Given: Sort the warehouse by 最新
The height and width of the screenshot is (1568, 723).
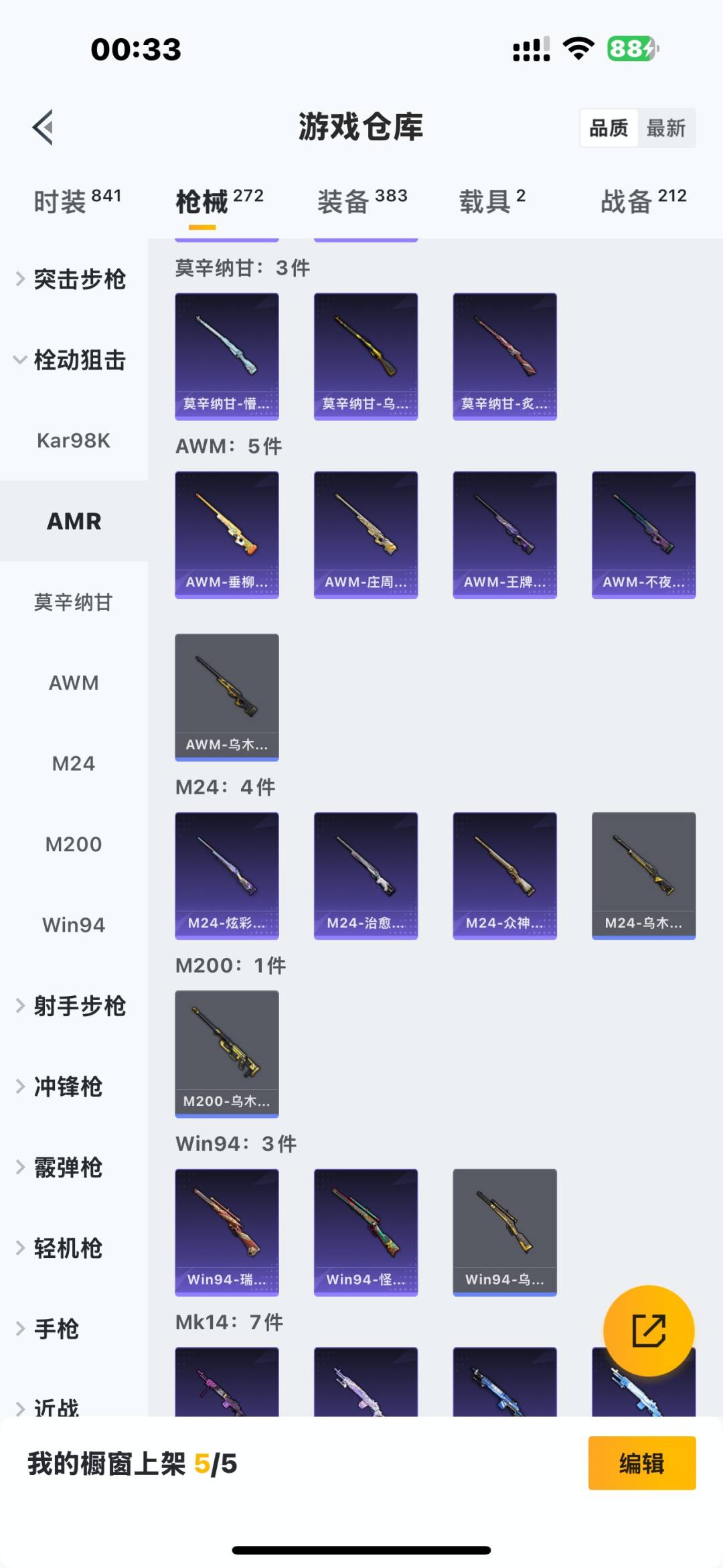Looking at the screenshot, I should (x=665, y=128).
